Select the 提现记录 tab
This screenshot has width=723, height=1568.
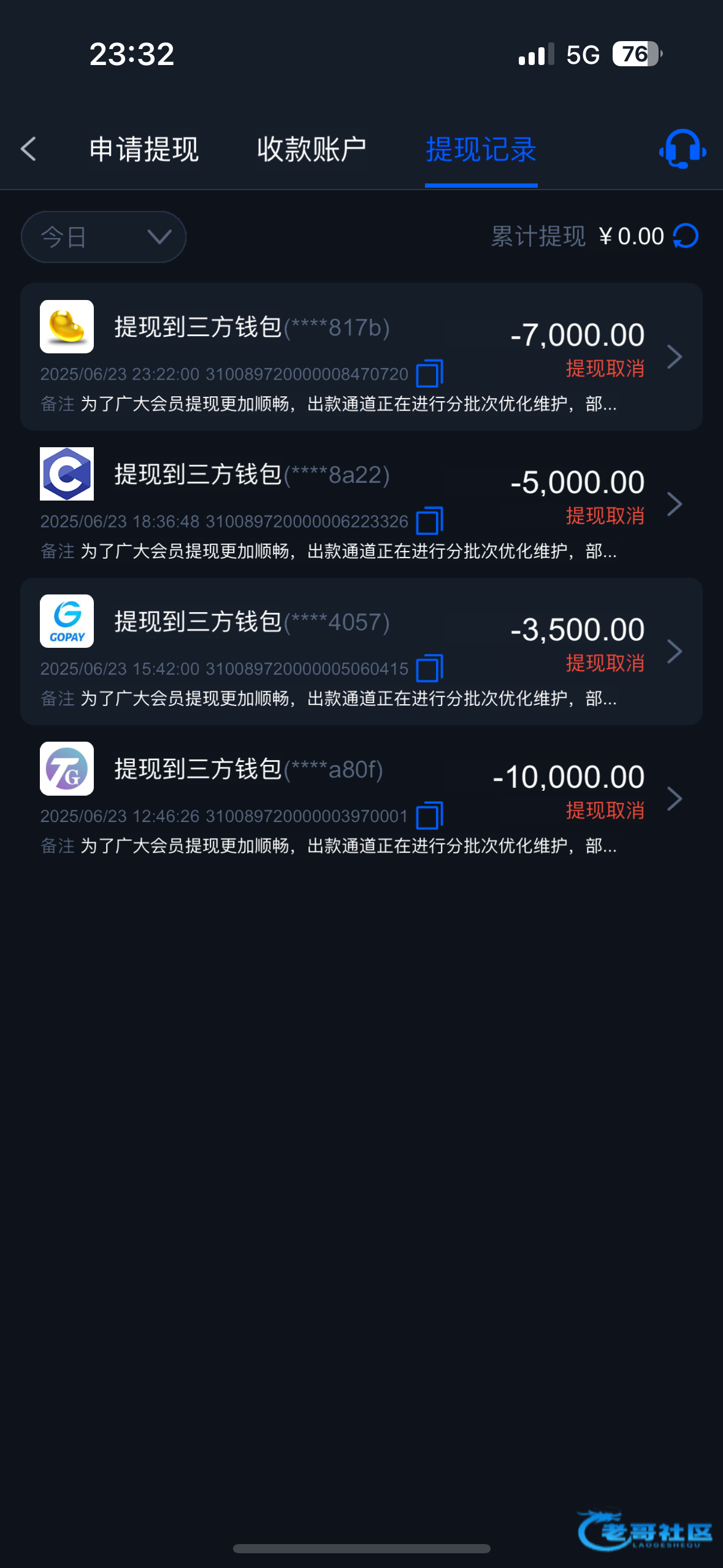(x=481, y=149)
